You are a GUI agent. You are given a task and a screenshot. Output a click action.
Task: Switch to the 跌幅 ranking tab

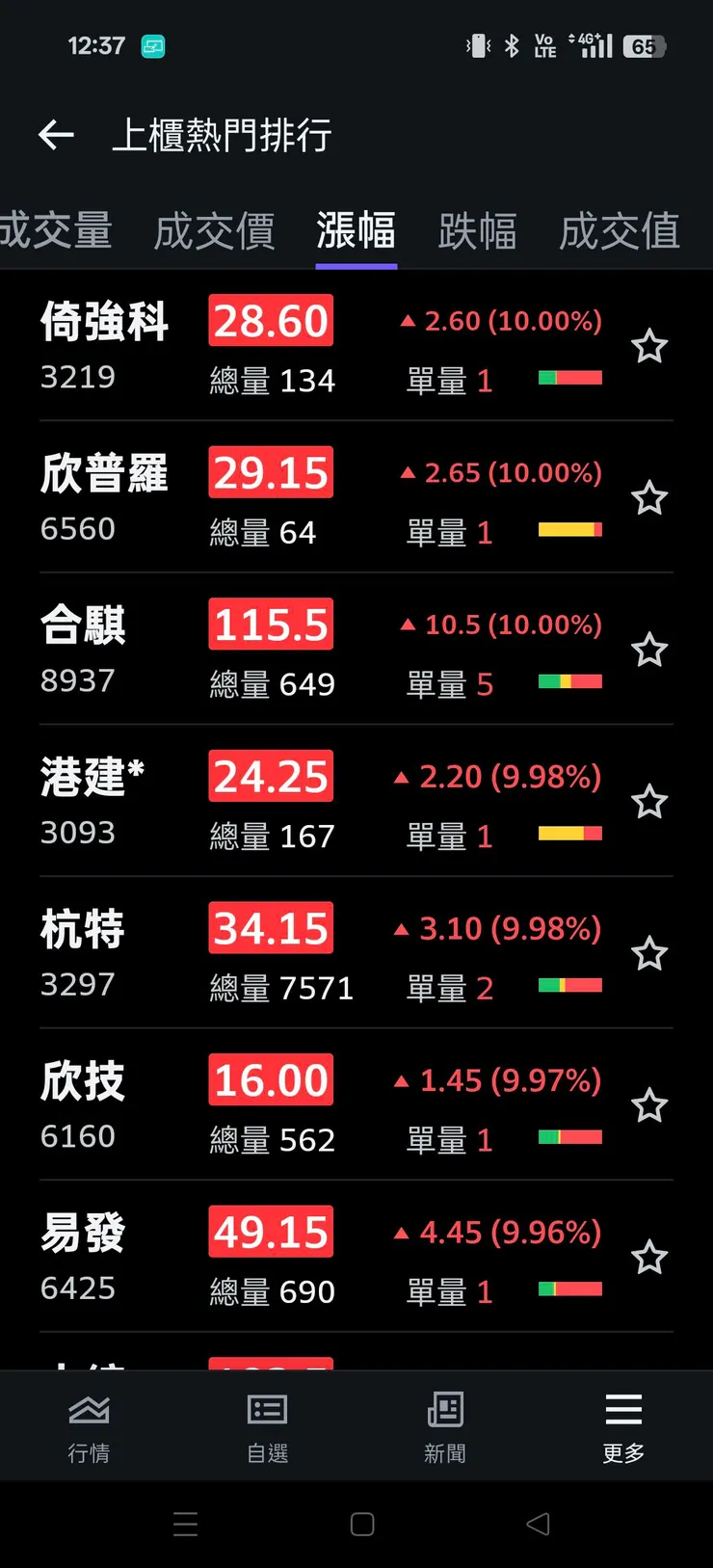pos(479,231)
